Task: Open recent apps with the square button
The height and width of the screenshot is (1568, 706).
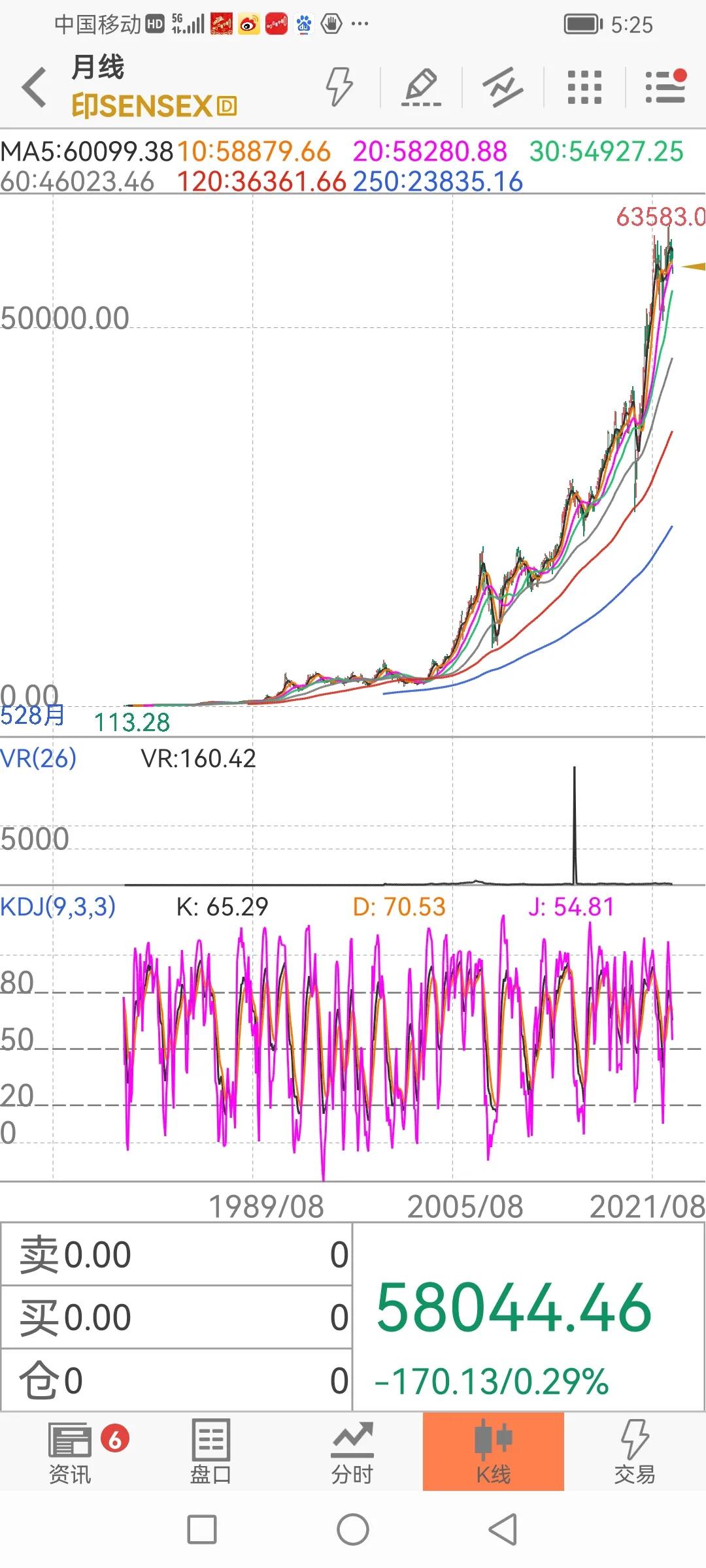Action: click(x=202, y=1530)
